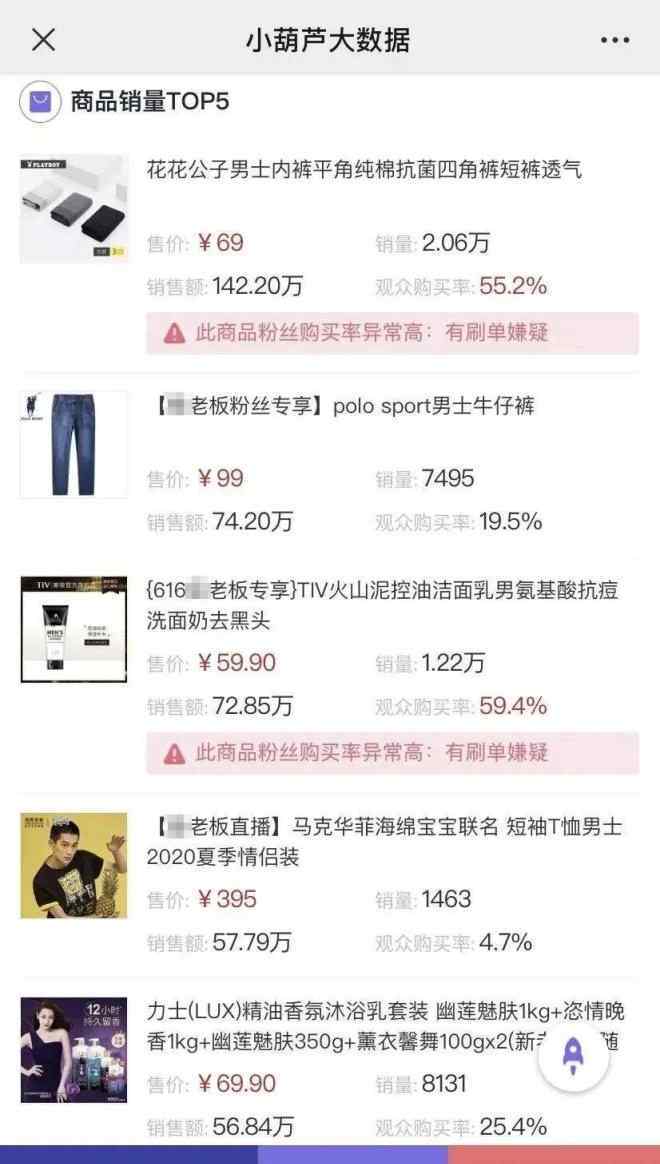Open the 力士(LUX)精油香氛沐浴乳套装 product
The image size is (660, 1164).
[x=340, y=1025]
